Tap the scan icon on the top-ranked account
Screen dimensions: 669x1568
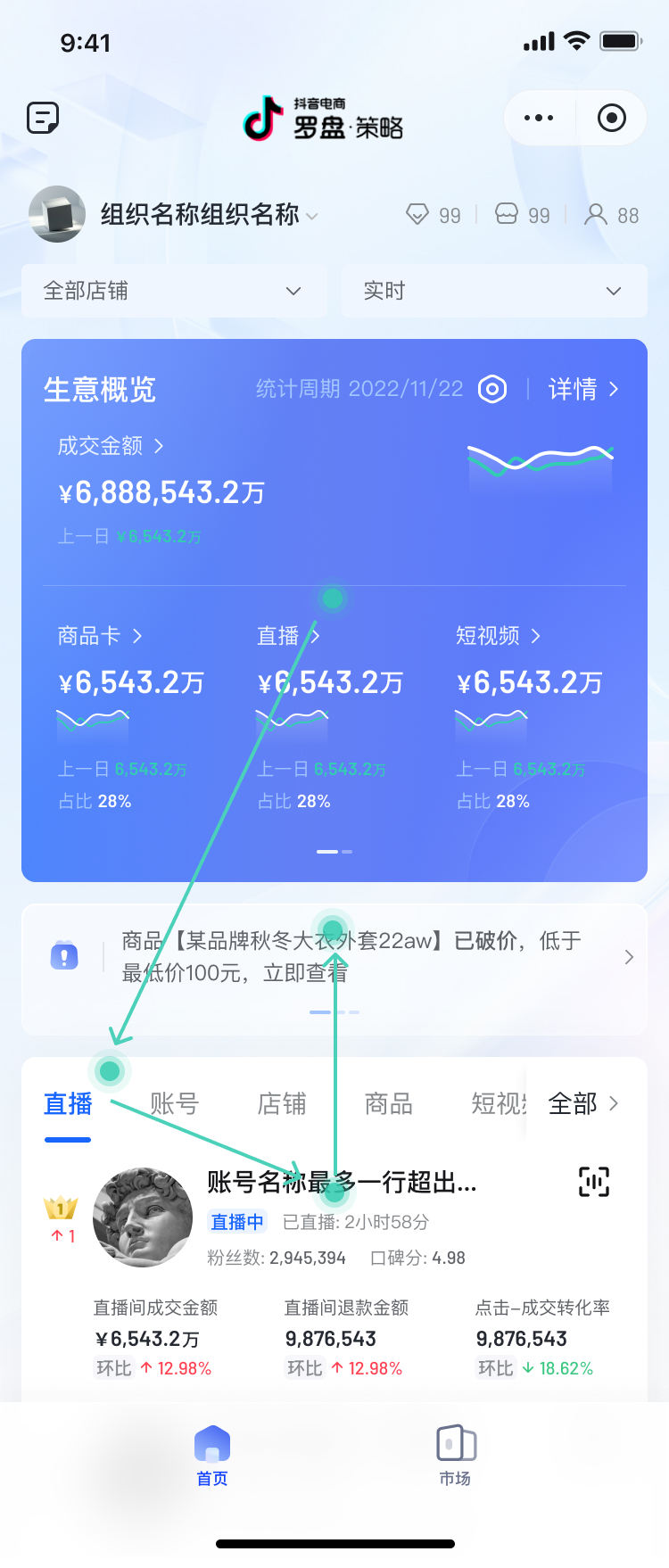tap(594, 1182)
